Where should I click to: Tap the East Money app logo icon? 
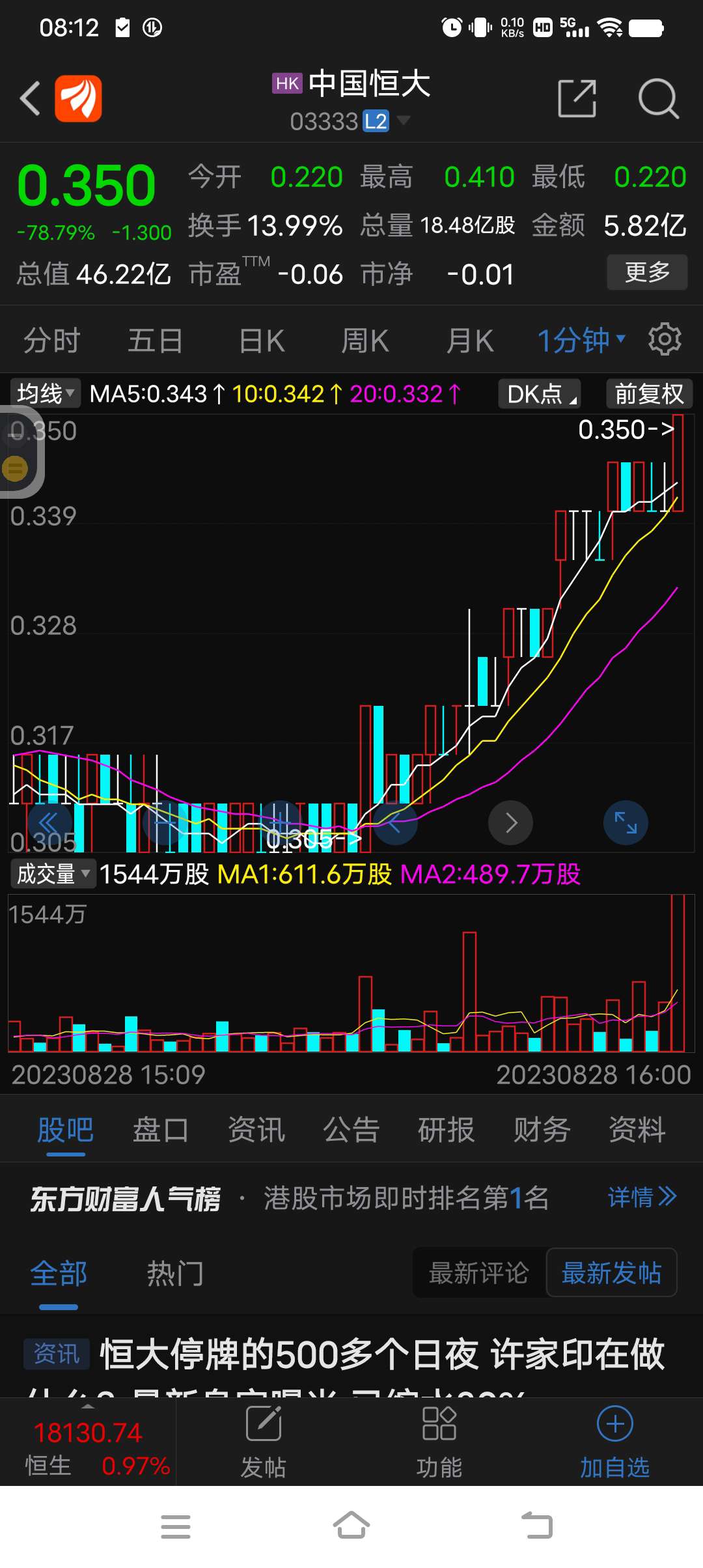[77, 98]
